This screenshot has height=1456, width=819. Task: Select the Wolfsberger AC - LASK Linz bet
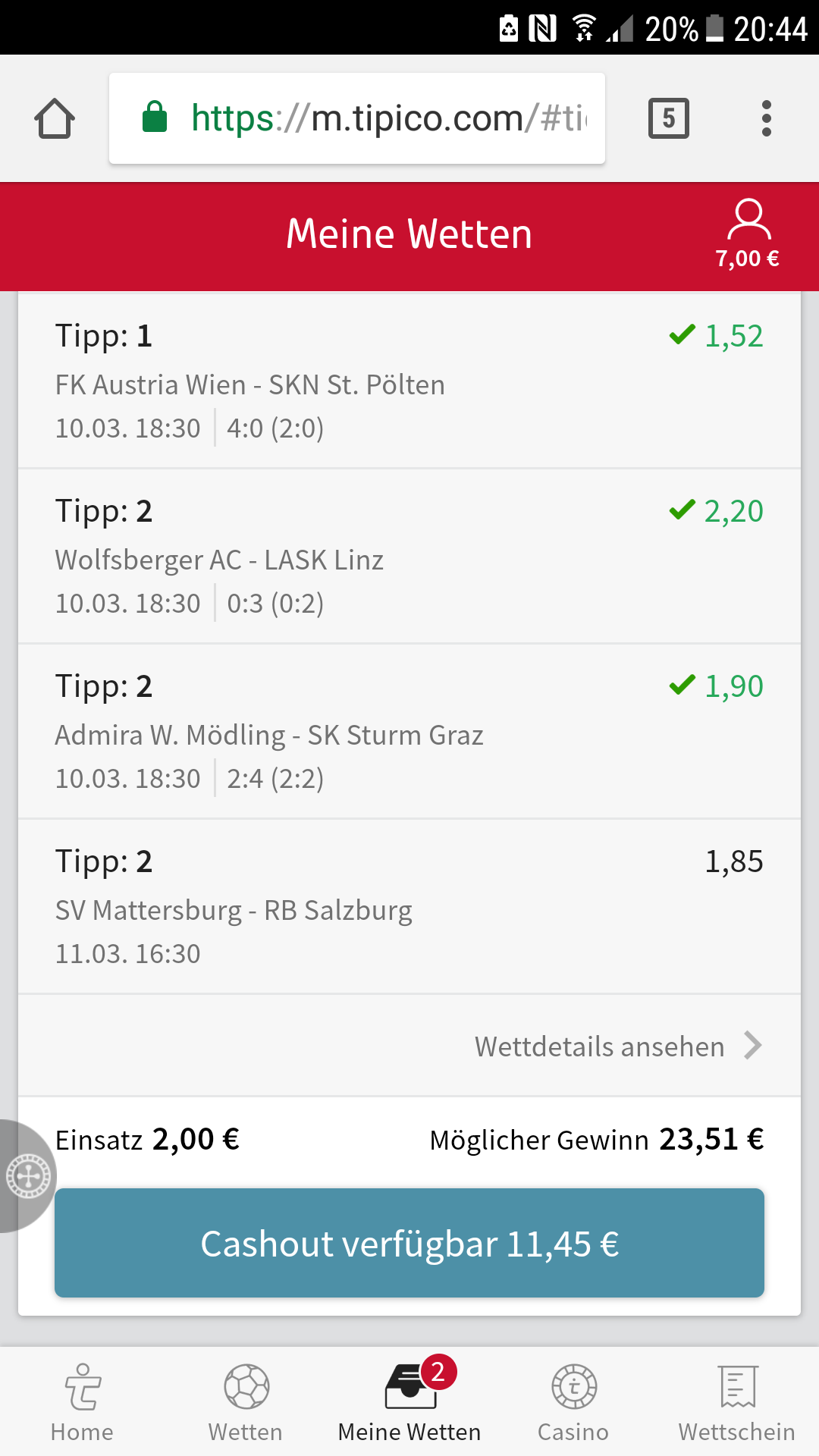click(409, 557)
